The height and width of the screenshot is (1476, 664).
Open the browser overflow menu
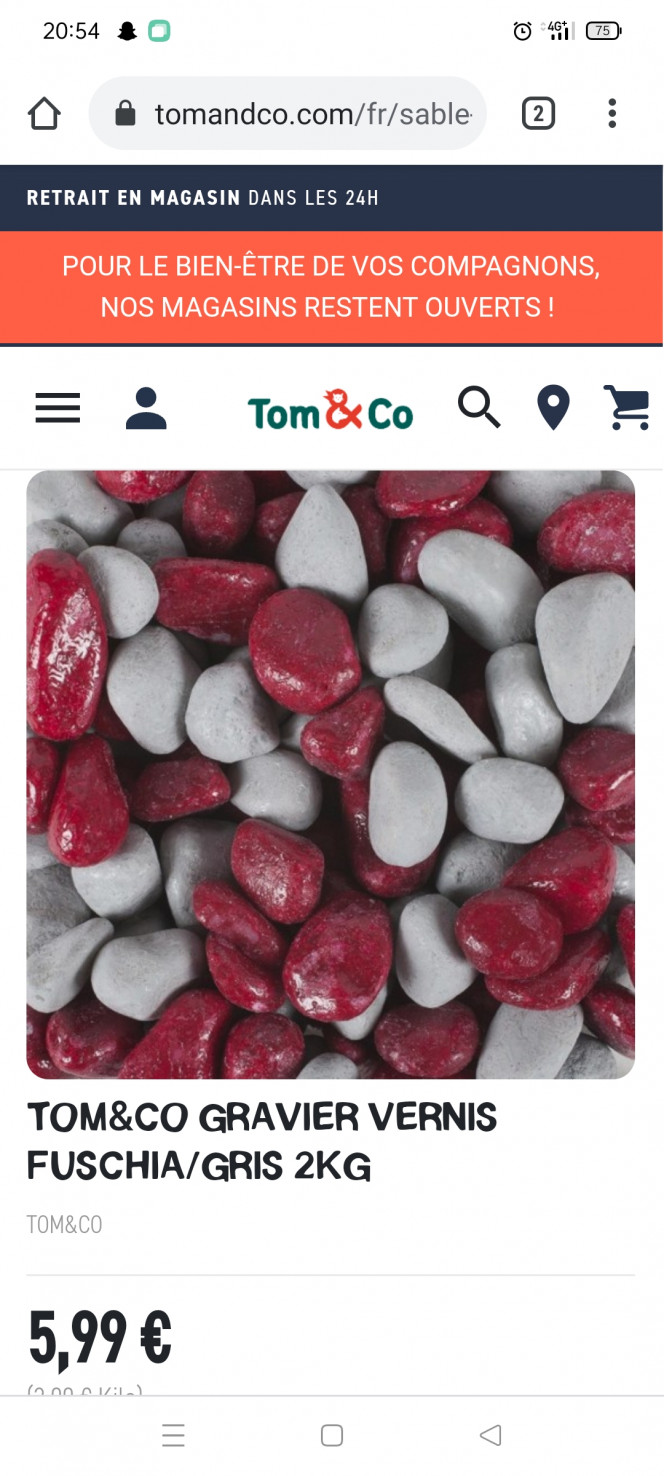[x=612, y=114]
